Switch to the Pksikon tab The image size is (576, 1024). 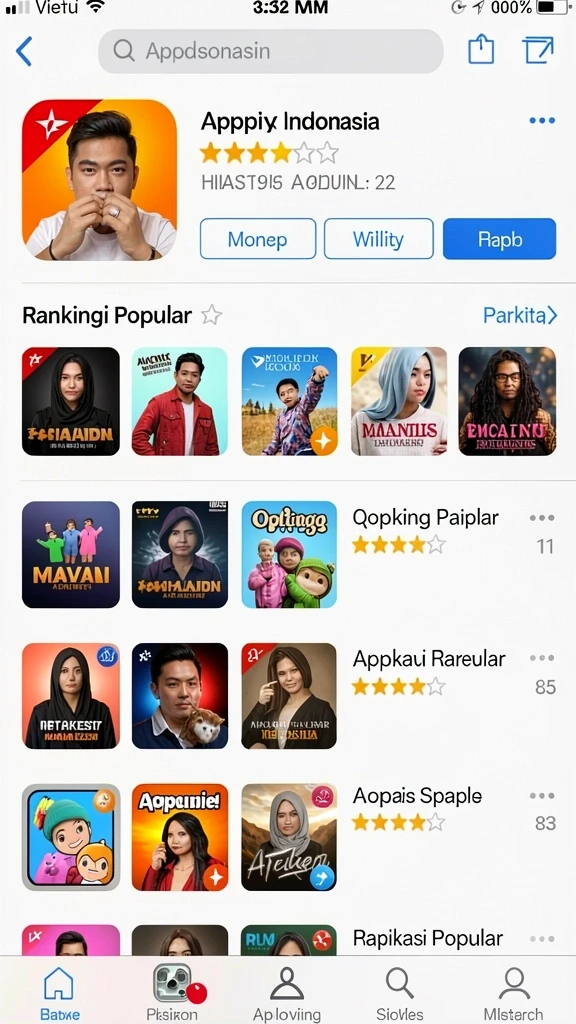(x=173, y=993)
